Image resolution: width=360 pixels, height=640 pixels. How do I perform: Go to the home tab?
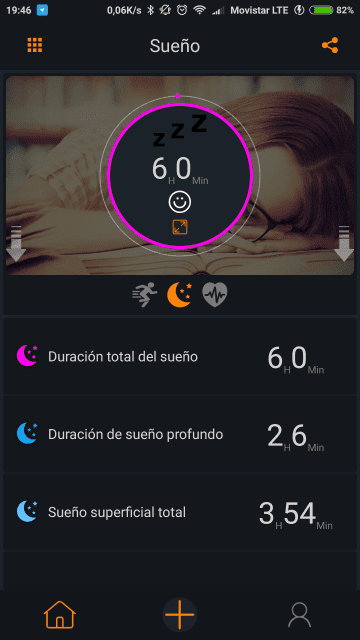pyautogui.click(x=60, y=614)
